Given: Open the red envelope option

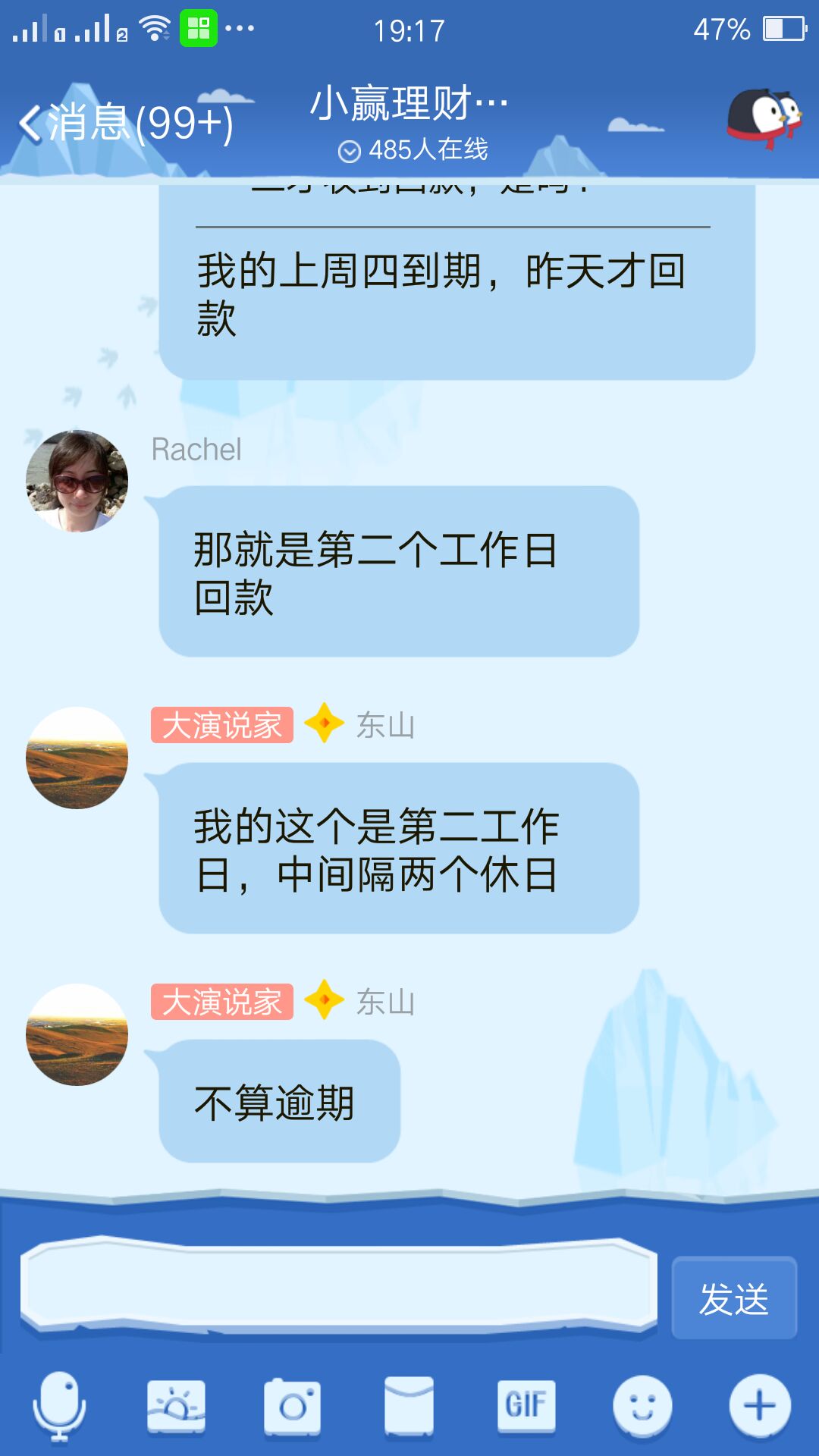Looking at the screenshot, I should pos(409,1407).
